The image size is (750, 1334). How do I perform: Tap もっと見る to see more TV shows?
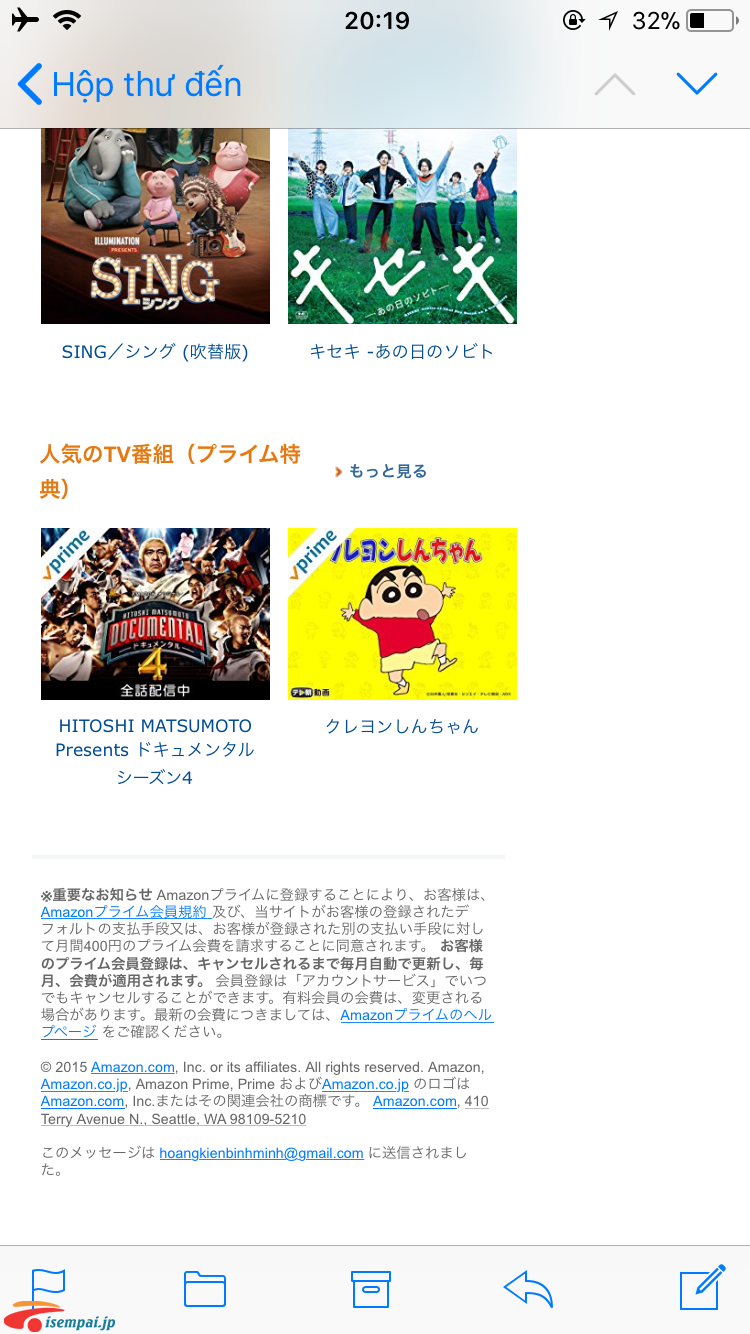[x=386, y=471]
